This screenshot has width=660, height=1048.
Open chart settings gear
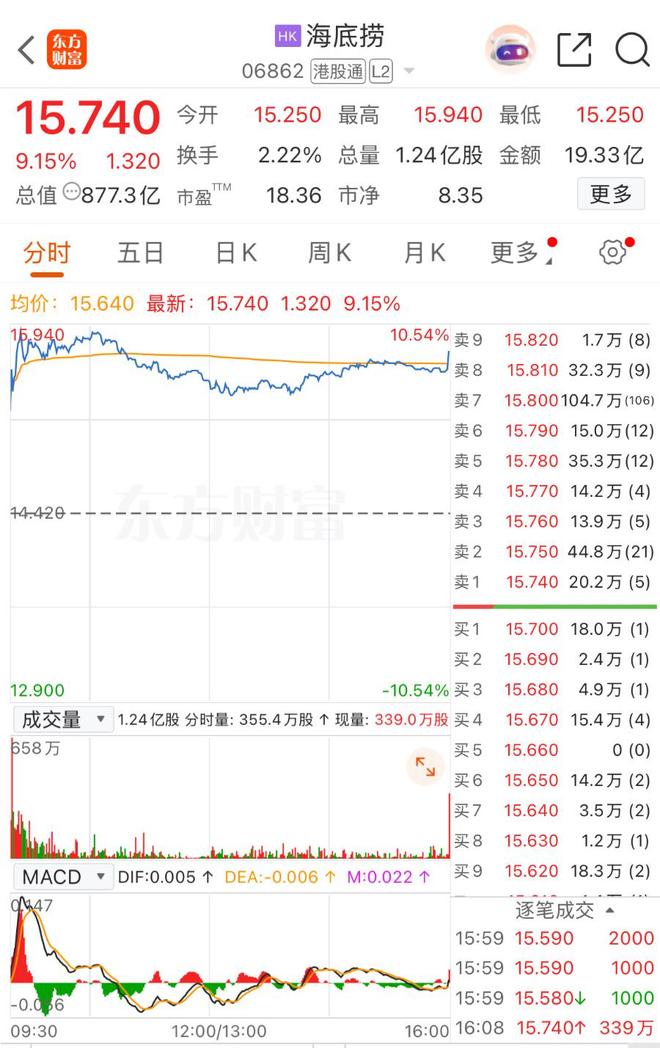click(613, 252)
